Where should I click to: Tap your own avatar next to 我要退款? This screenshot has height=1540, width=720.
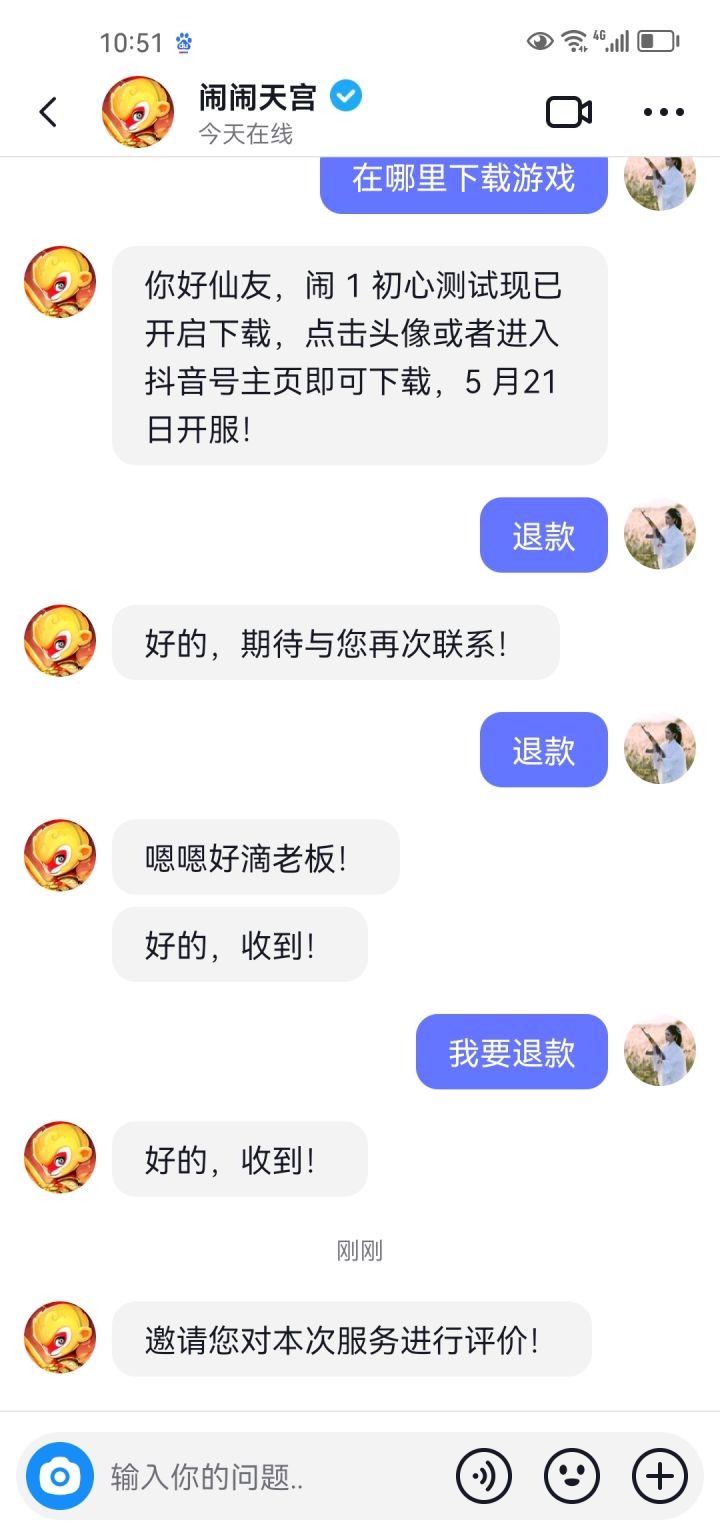659,1051
